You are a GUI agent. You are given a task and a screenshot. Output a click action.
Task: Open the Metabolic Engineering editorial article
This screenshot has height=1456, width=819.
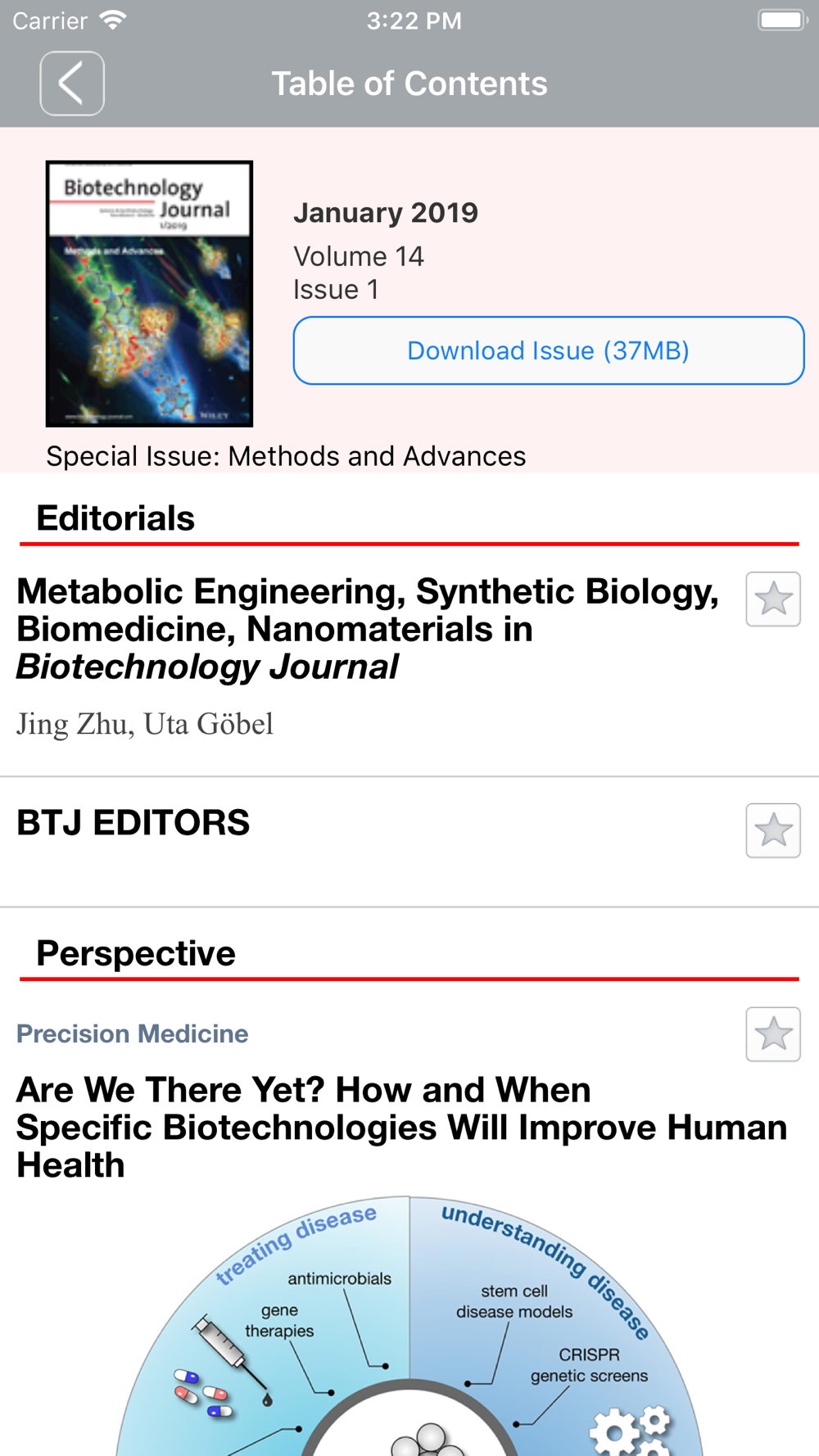pos(367,629)
